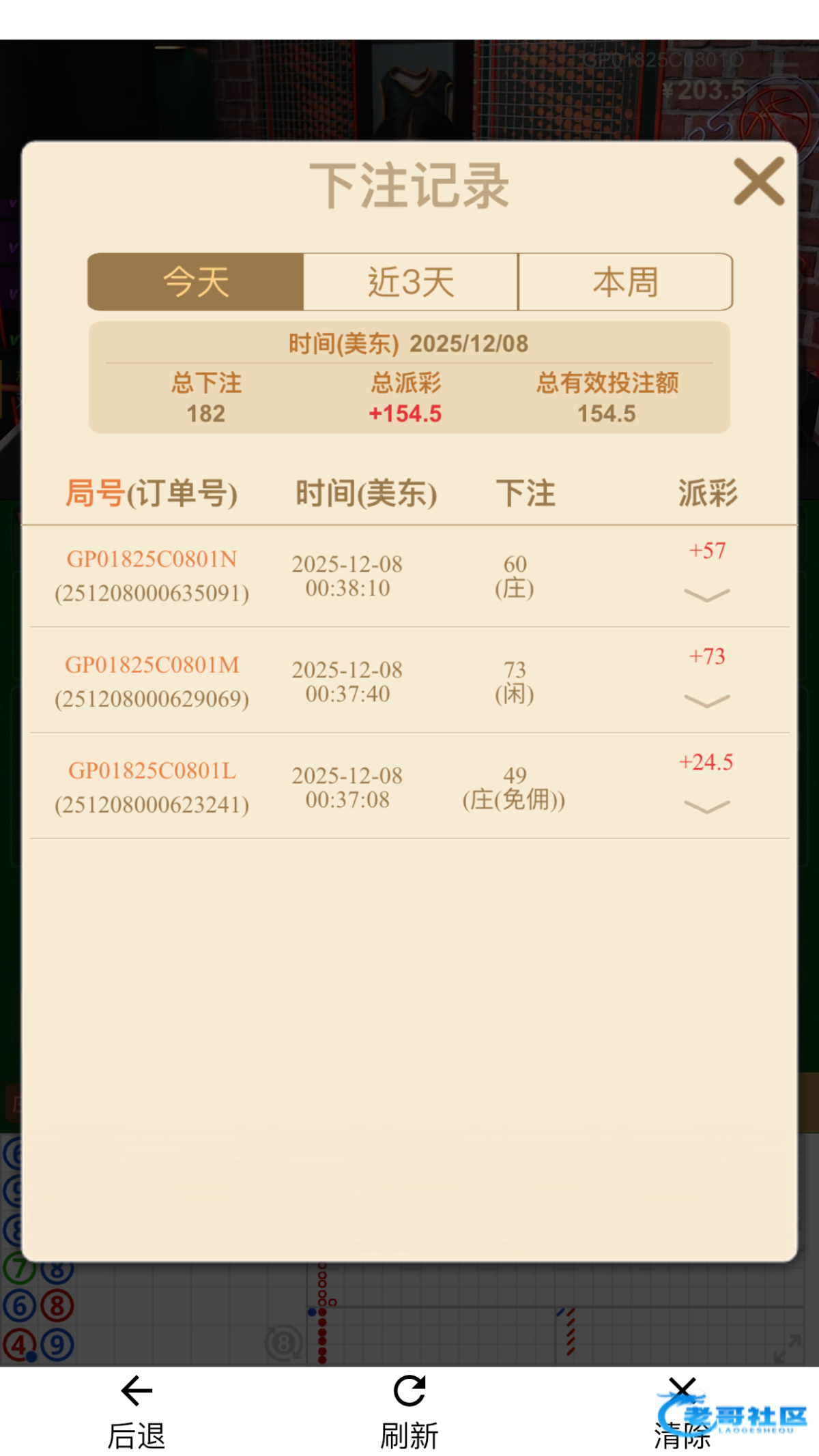
Task: Expand details for round GP01825C0801N
Action: pyautogui.click(x=706, y=595)
